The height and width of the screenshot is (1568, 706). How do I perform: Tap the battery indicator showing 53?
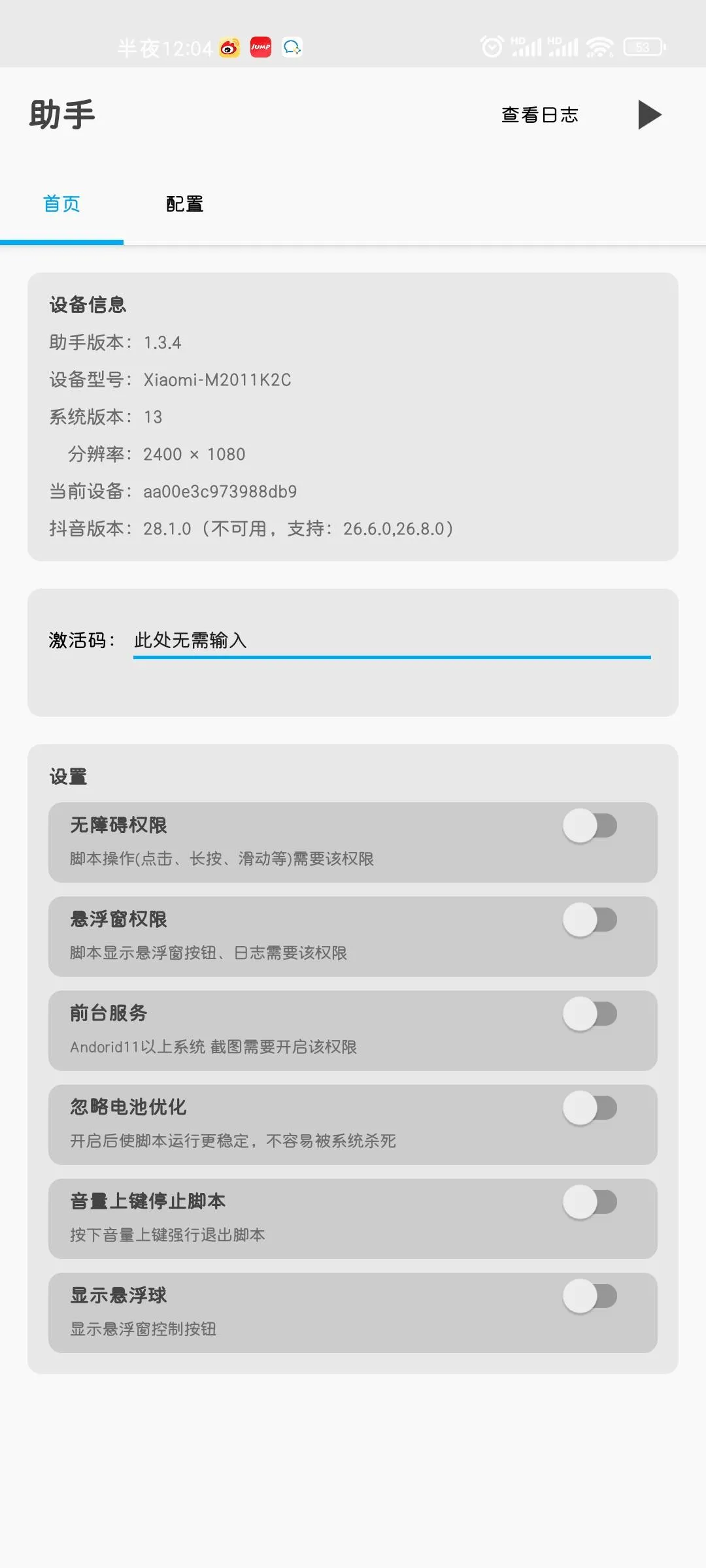point(644,47)
